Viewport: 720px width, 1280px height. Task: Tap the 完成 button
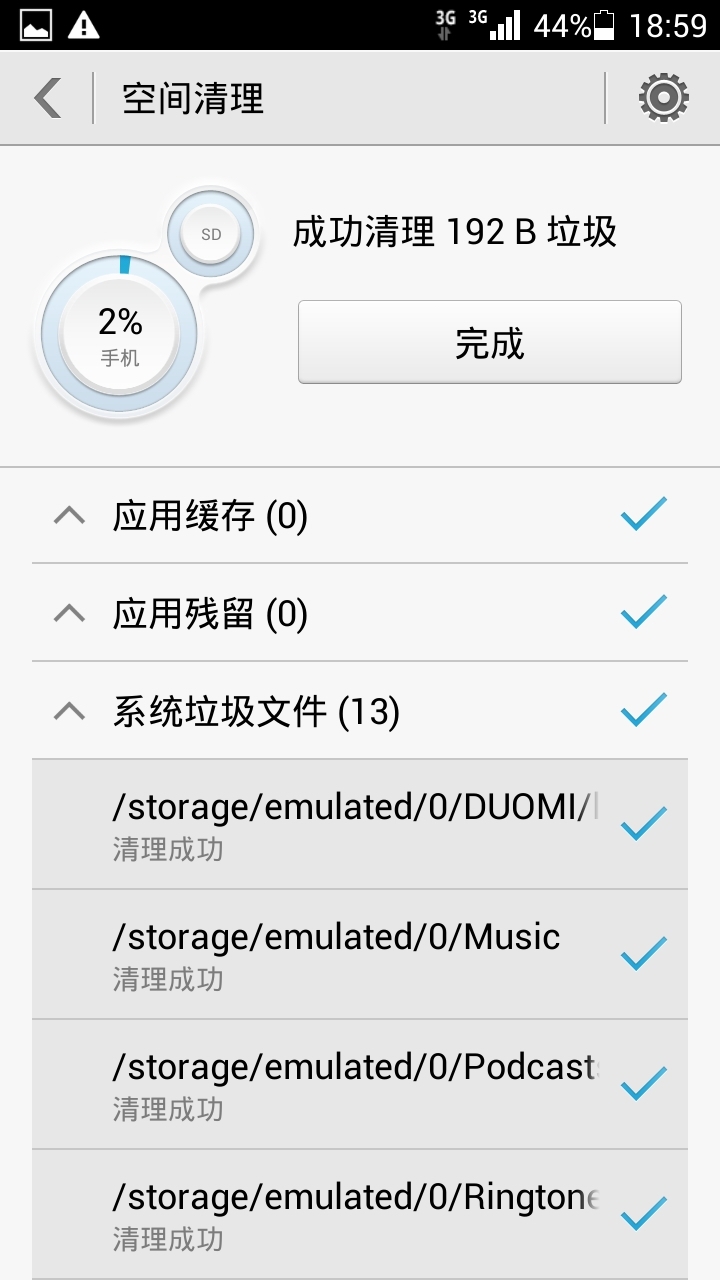tap(490, 342)
